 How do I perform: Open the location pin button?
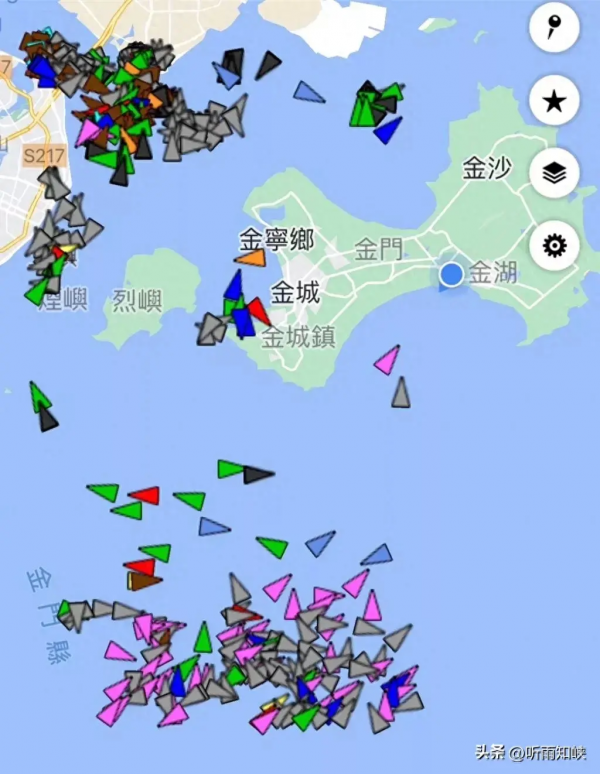[x=554, y=28]
